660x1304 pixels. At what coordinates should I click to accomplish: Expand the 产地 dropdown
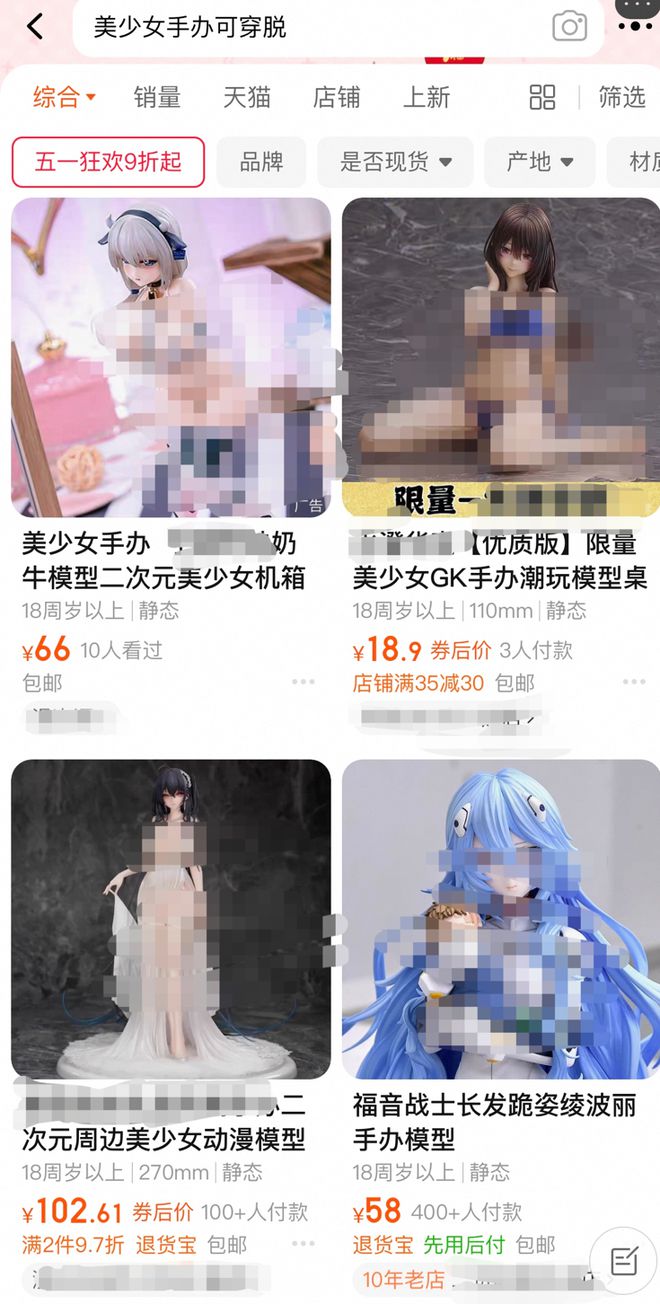coord(539,162)
